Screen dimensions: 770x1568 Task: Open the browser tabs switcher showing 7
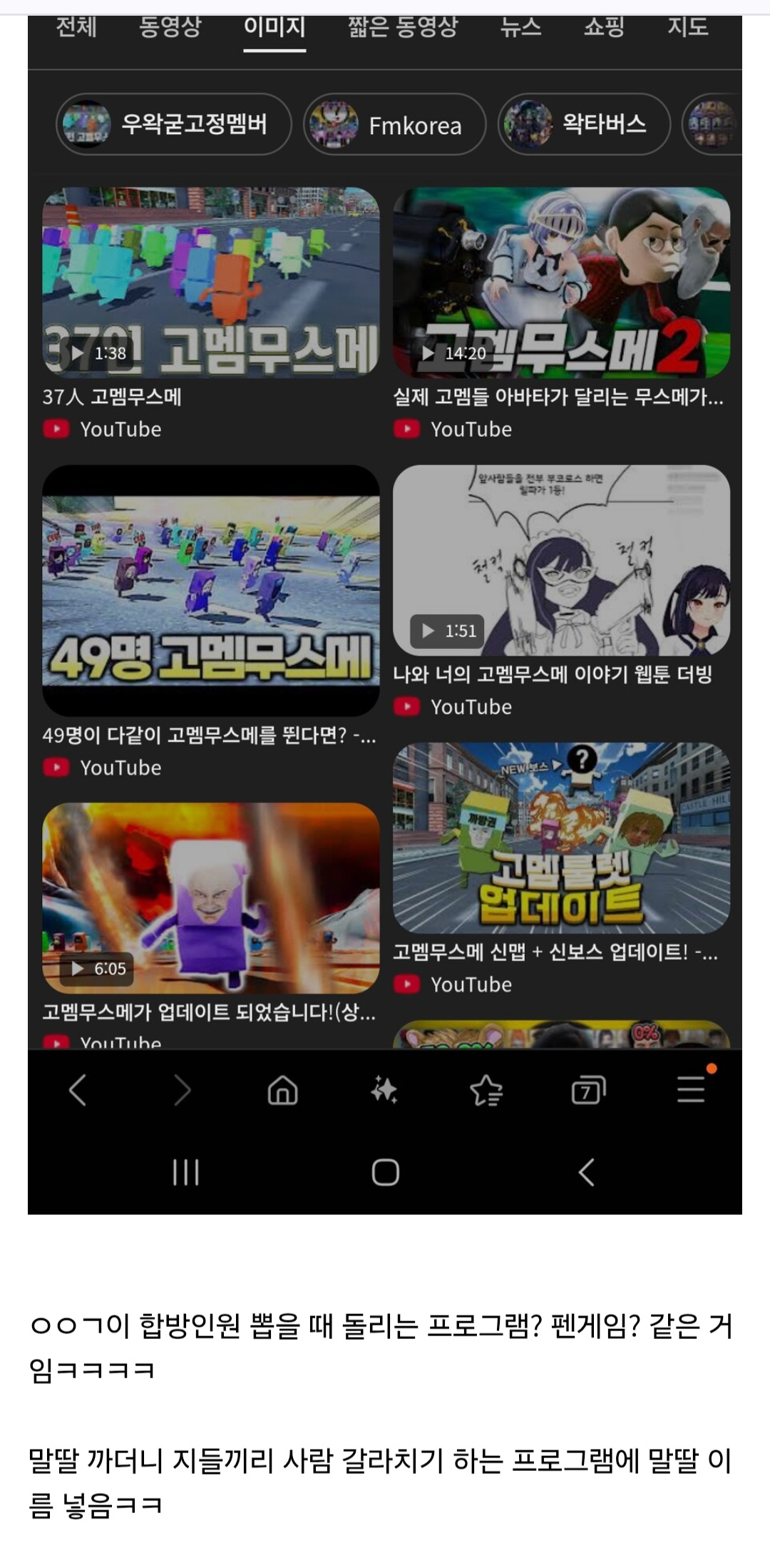(x=588, y=1090)
